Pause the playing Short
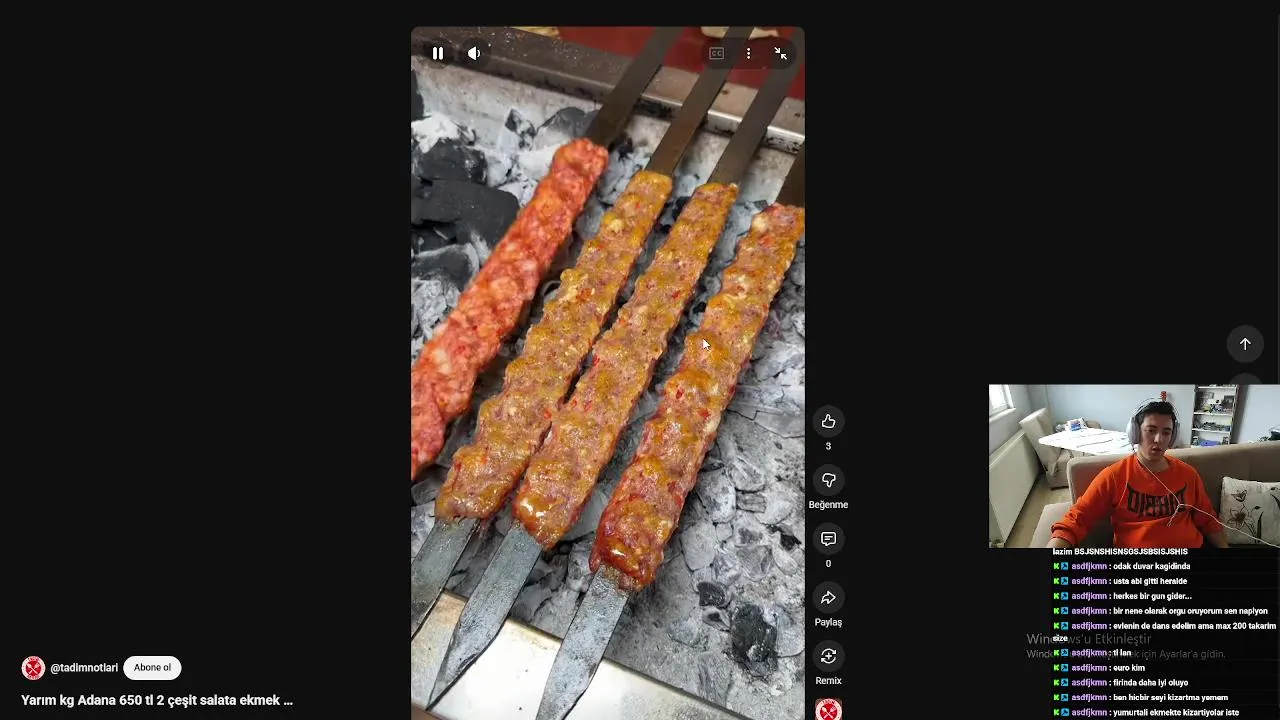The height and width of the screenshot is (720, 1280). coord(438,53)
